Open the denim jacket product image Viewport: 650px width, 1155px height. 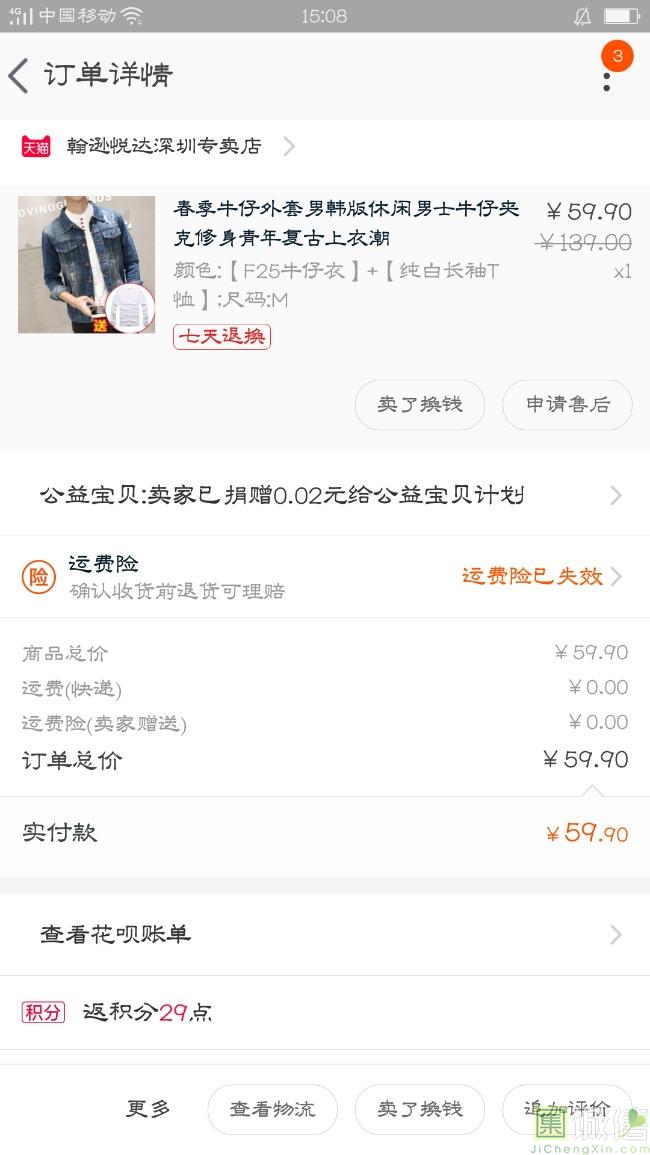[87, 265]
